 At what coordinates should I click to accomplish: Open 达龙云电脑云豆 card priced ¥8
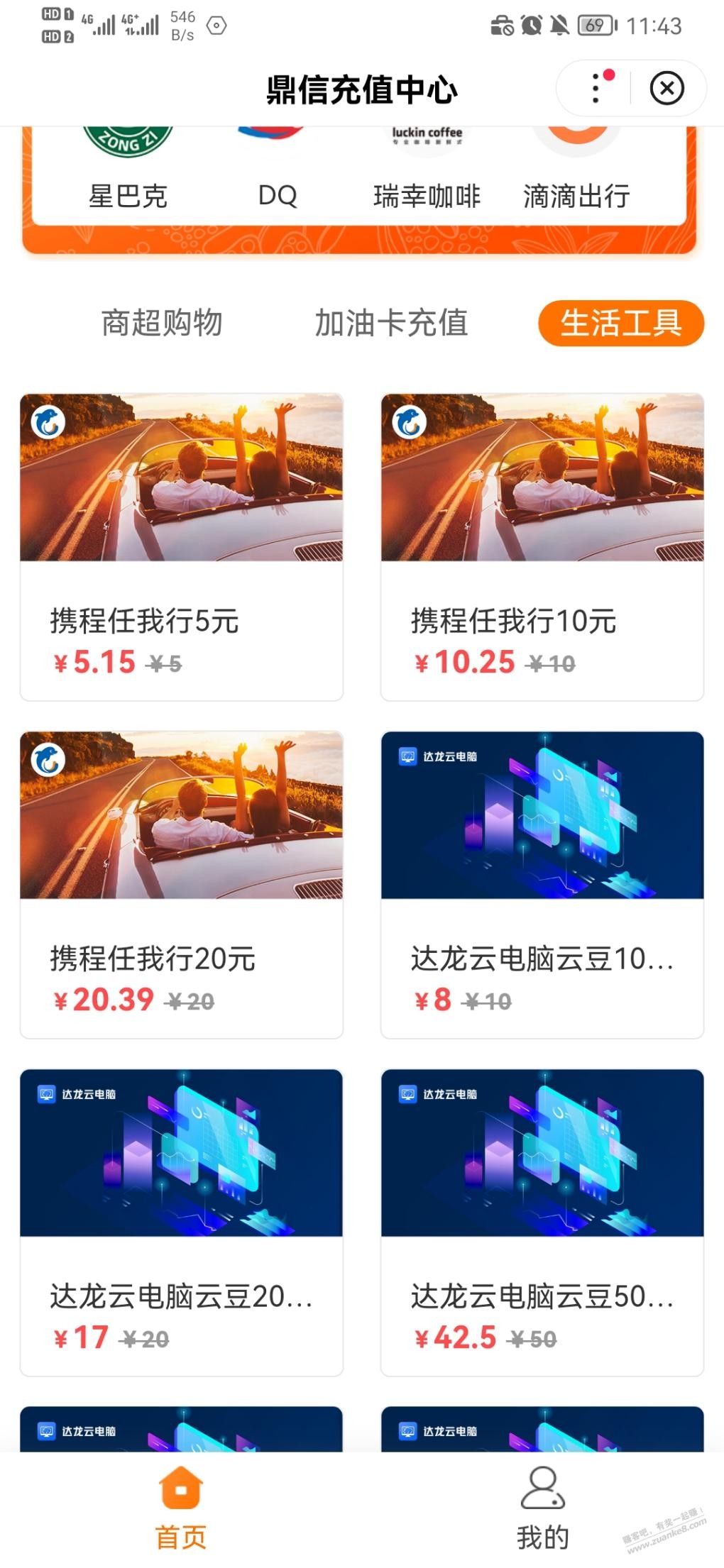542,885
